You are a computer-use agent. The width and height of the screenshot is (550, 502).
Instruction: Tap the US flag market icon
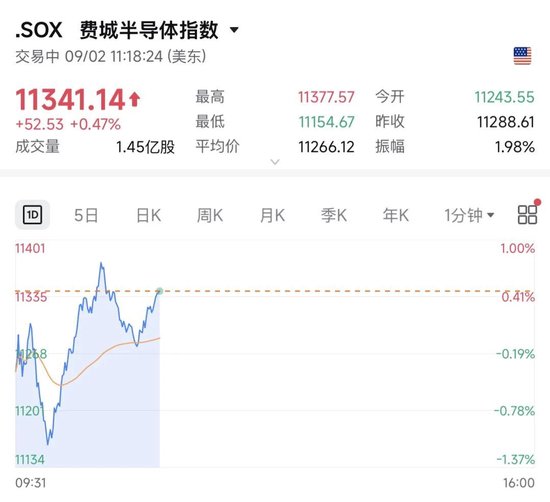(x=522, y=56)
